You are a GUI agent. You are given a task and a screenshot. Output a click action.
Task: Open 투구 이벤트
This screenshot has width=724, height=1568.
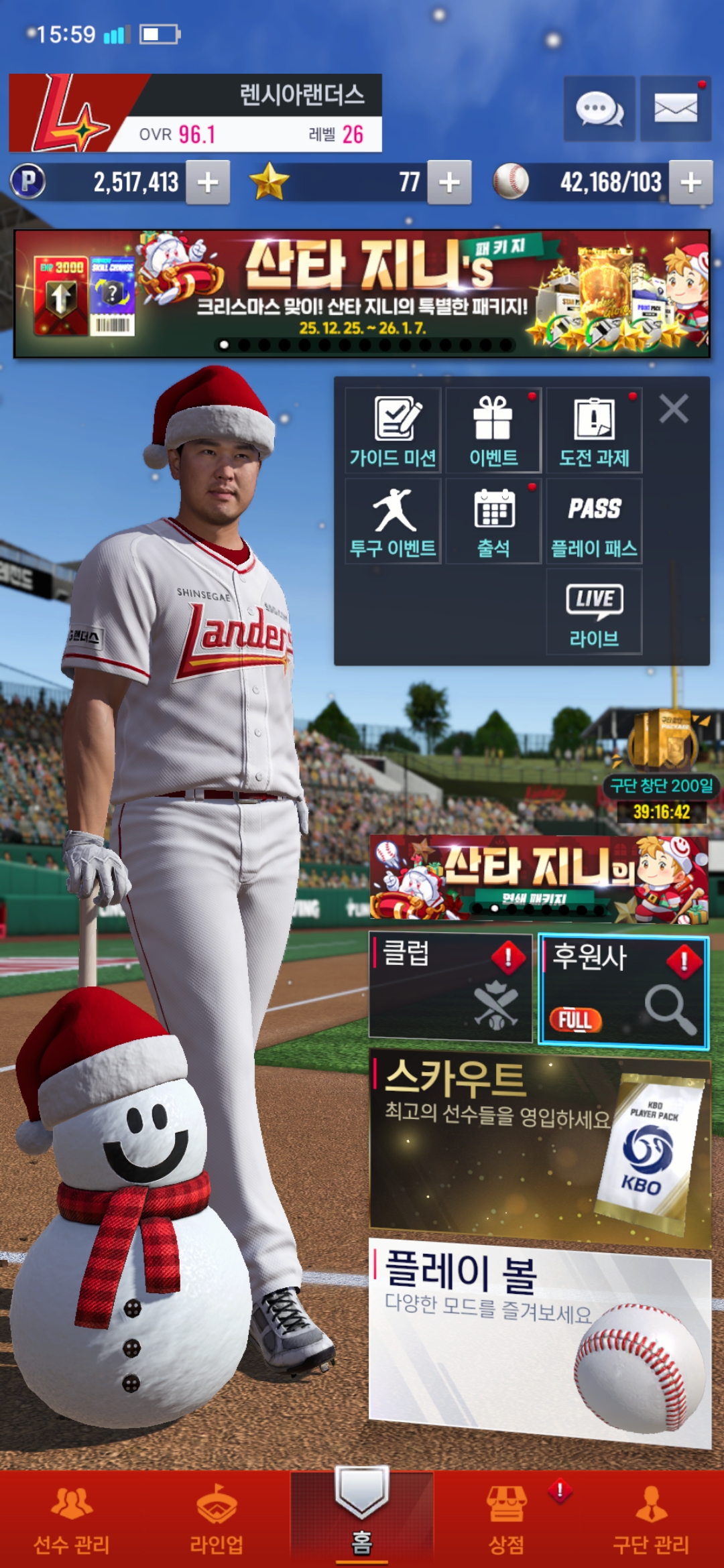coord(393,521)
